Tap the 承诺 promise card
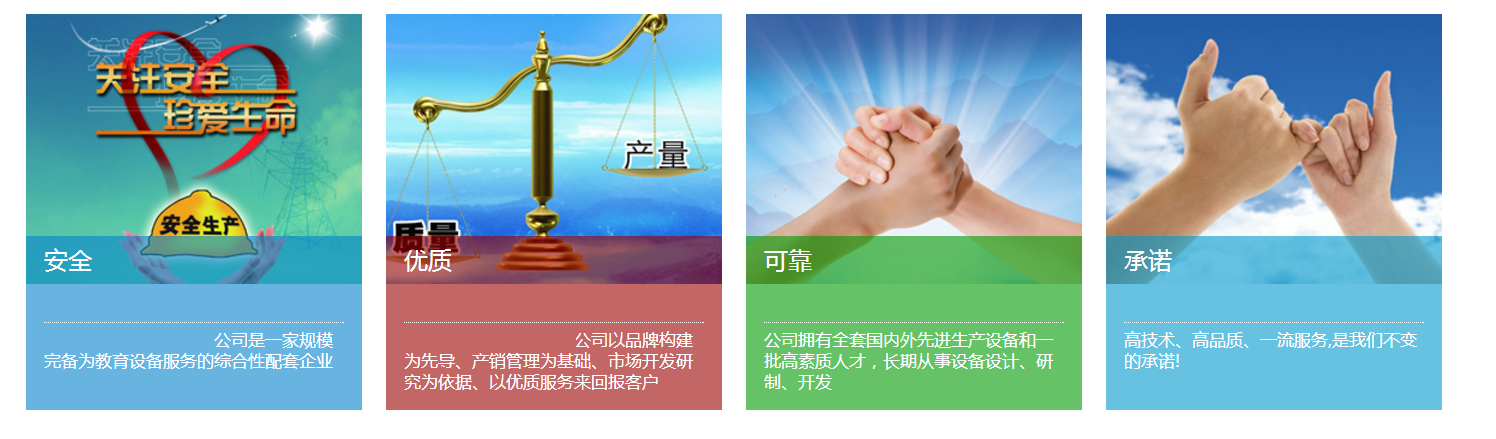The height and width of the screenshot is (439, 1496). [x=1273, y=212]
